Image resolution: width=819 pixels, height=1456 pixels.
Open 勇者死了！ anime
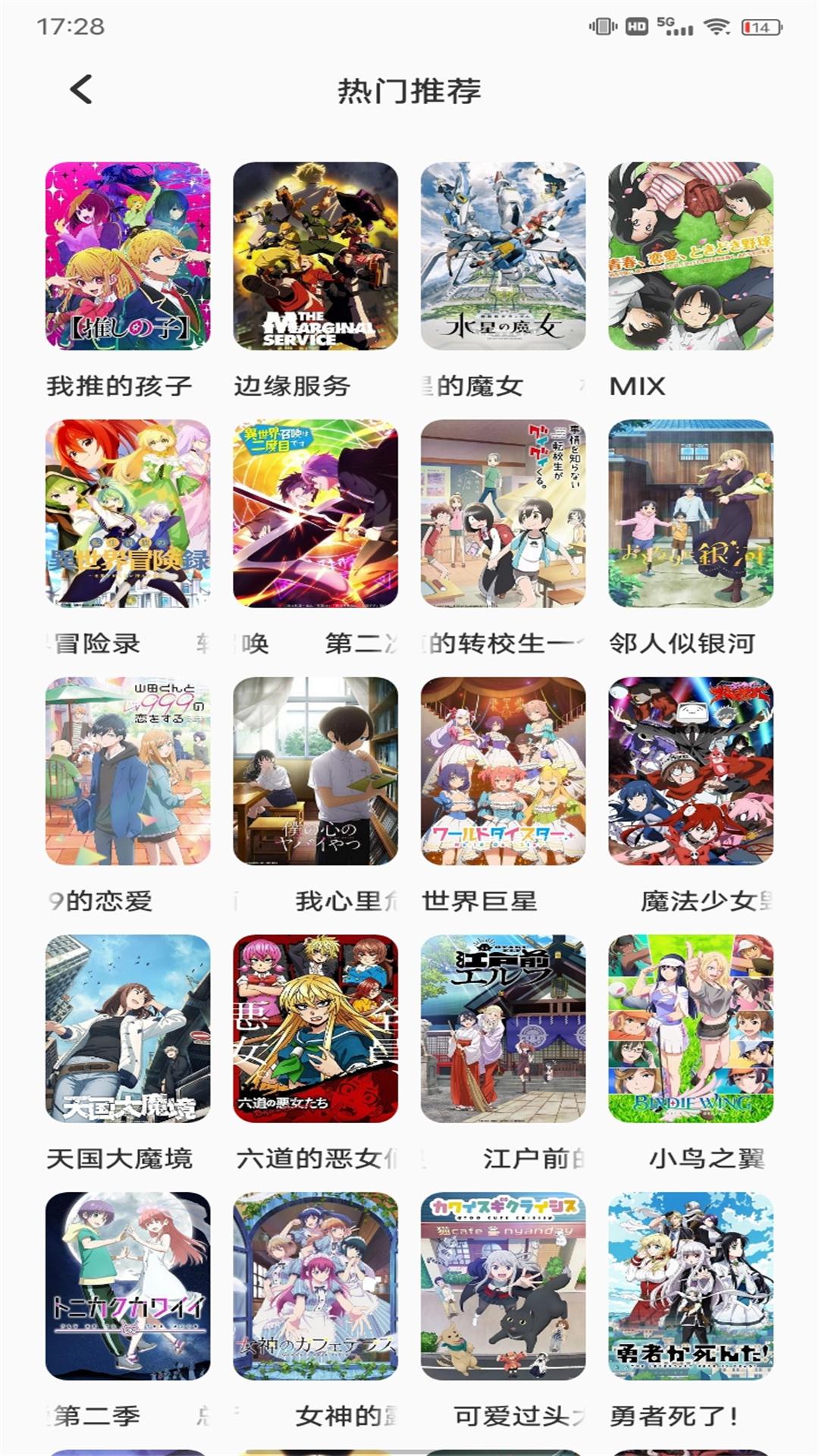point(690,1286)
